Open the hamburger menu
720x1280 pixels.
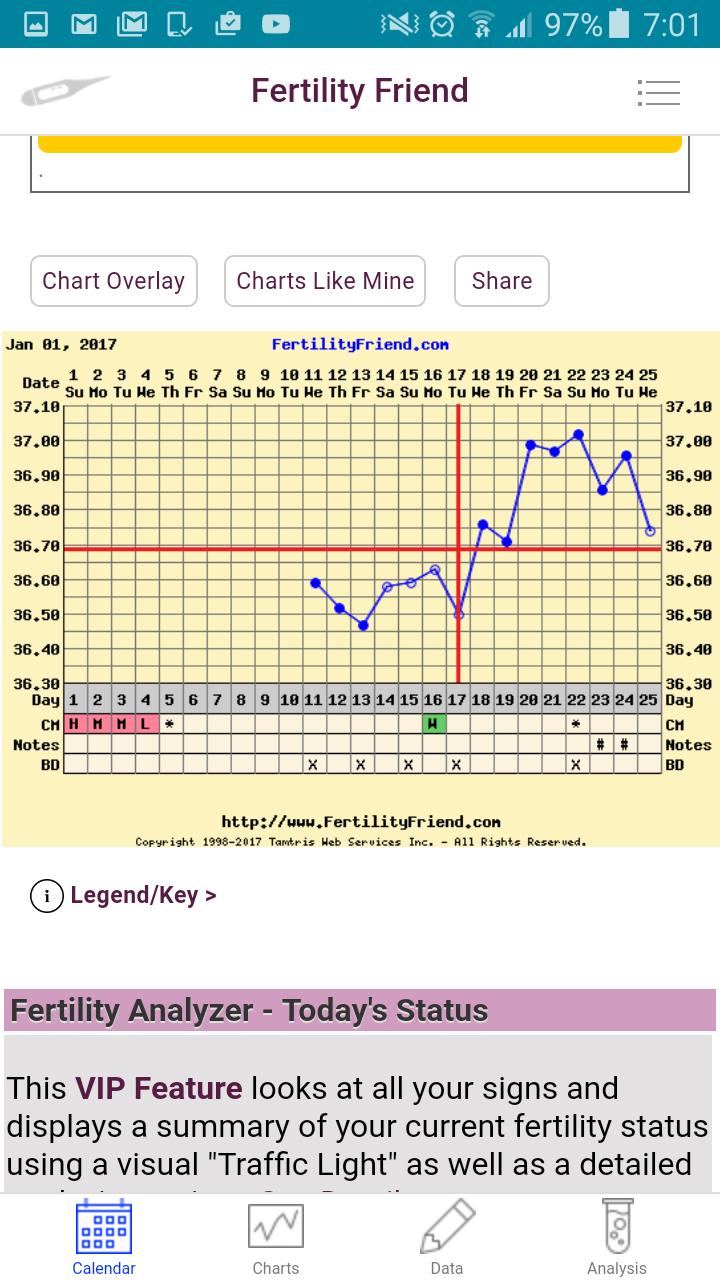[x=659, y=93]
